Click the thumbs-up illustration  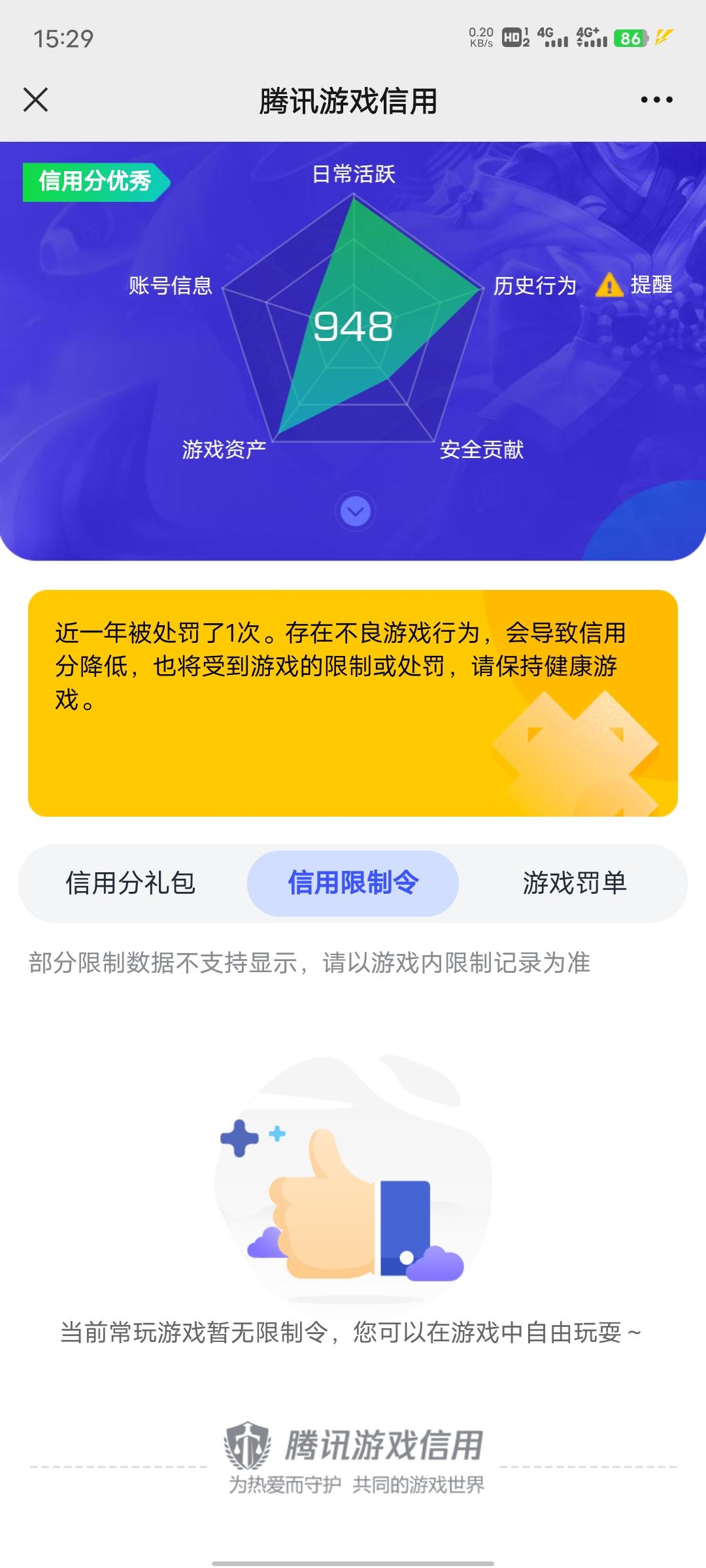point(353,1176)
